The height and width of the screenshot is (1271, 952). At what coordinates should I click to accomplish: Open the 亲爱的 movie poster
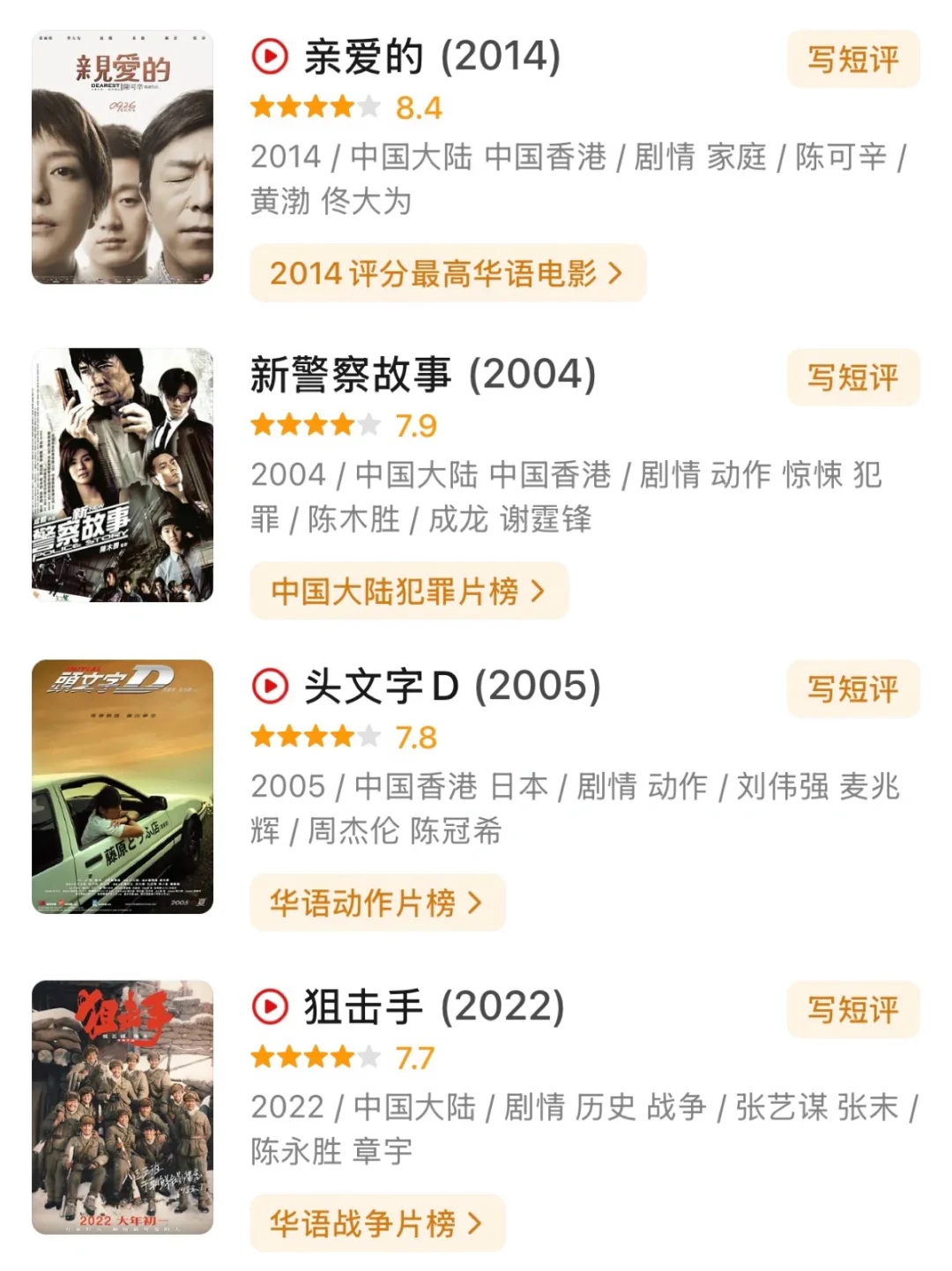123,158
